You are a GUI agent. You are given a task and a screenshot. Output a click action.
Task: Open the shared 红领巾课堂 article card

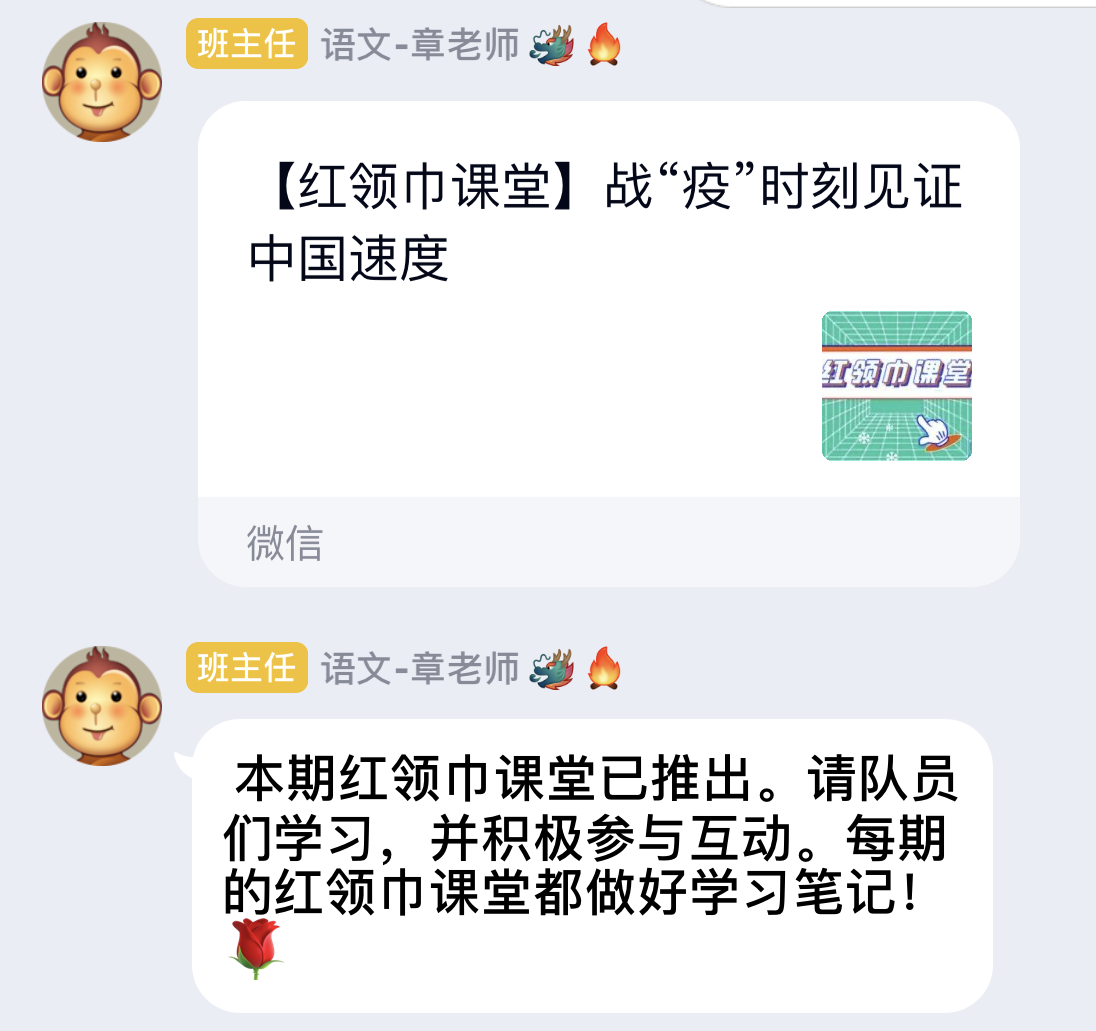pos(608,300)
